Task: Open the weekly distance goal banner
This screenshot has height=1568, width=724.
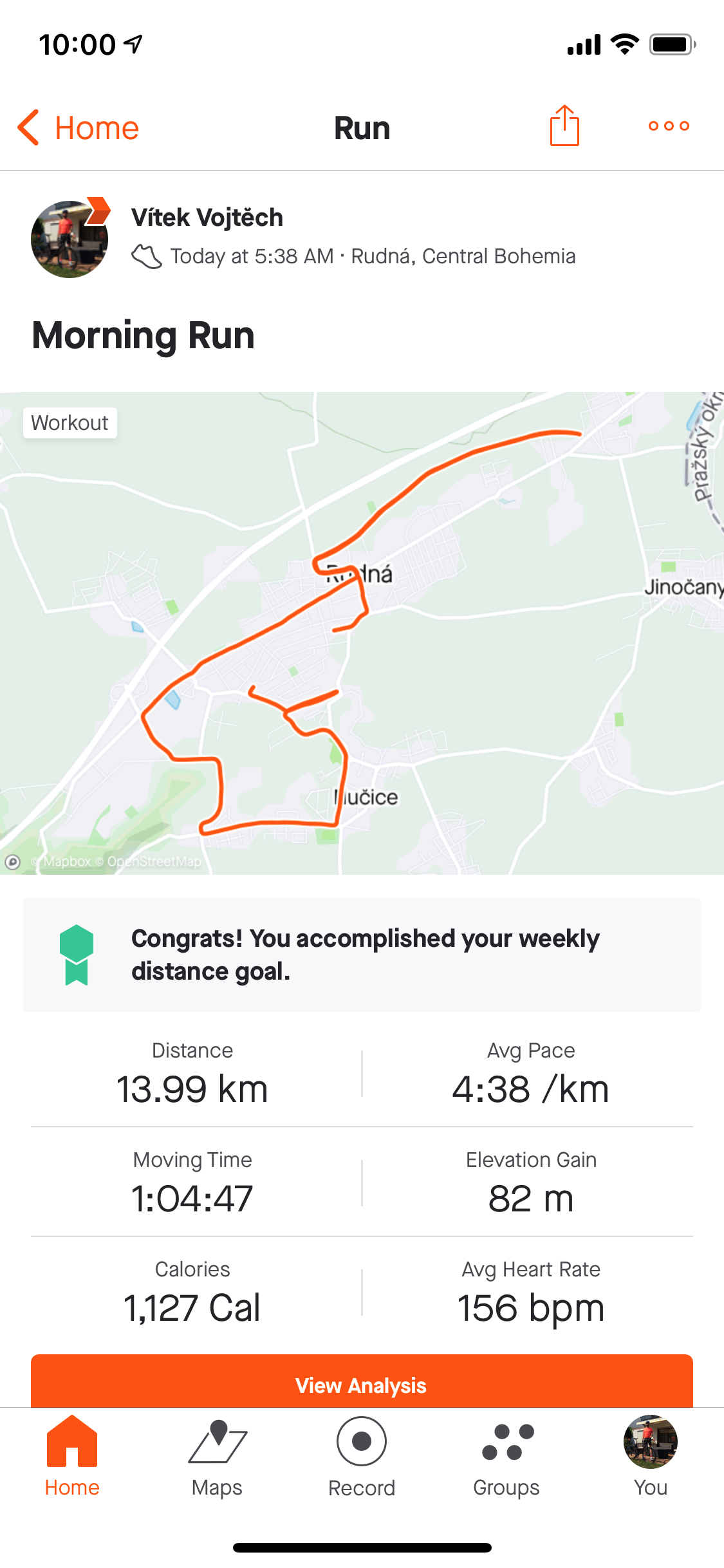Action: [x=362, y=955]
